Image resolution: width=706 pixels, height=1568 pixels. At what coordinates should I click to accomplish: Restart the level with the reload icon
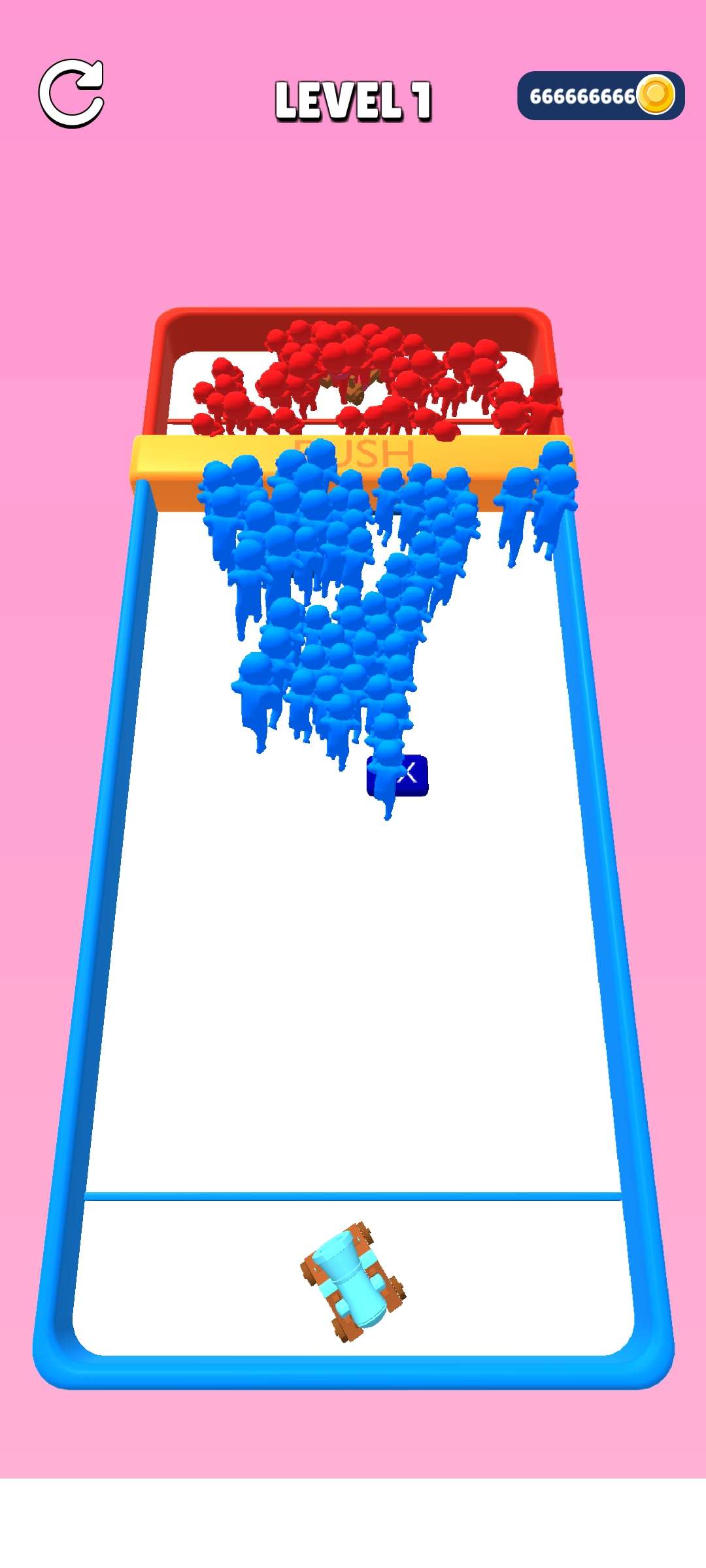click(x=71, y=93)
